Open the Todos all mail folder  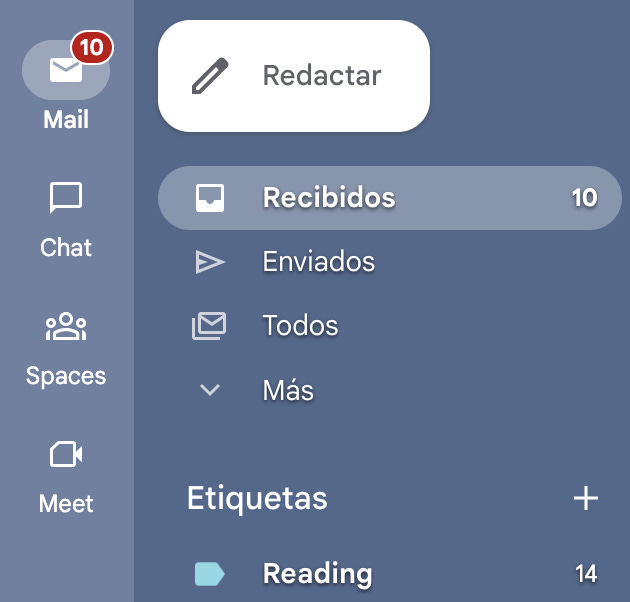tap(389, 325)
